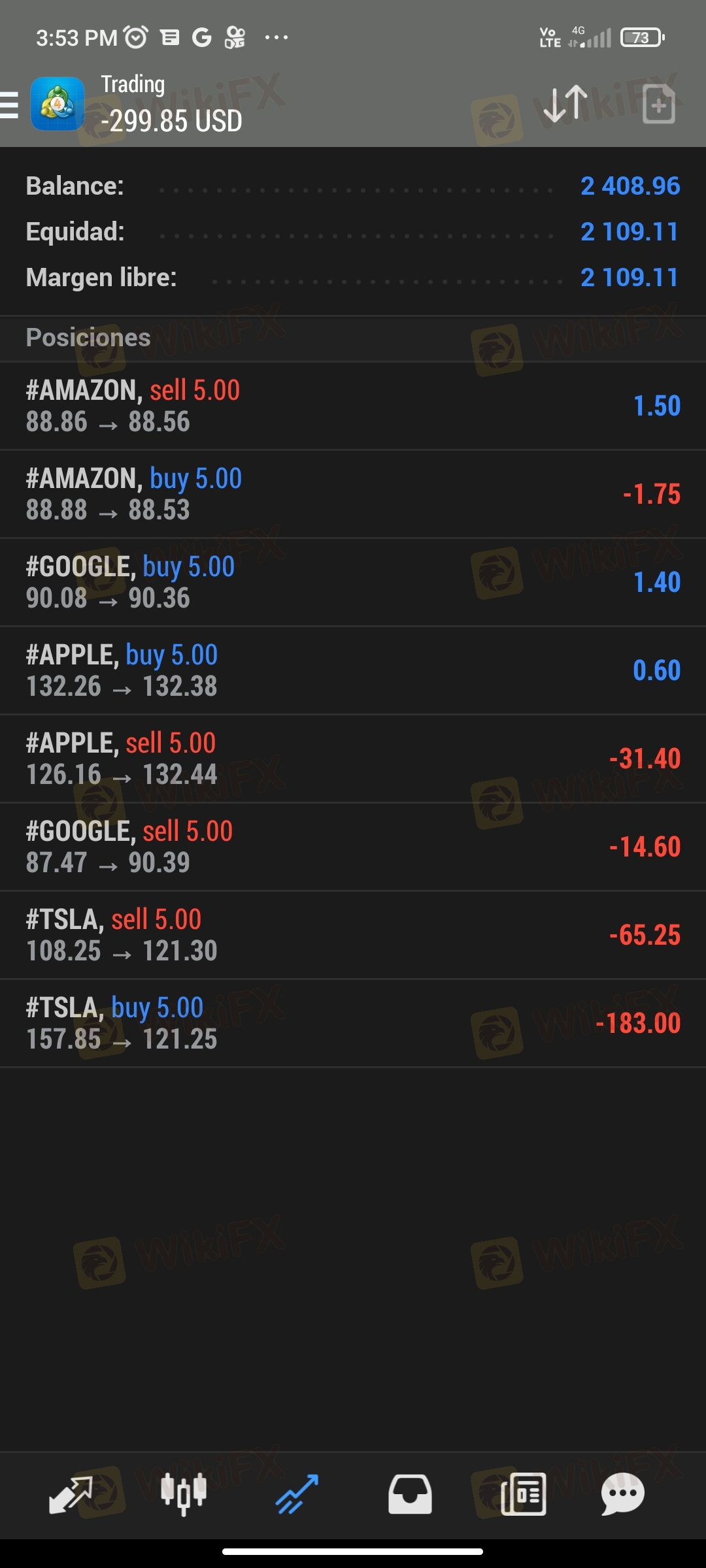The height and width of the screenshot is (1568, 706).
Task: View the #APPLE sell 5.00 position
Action: (353, 759)
